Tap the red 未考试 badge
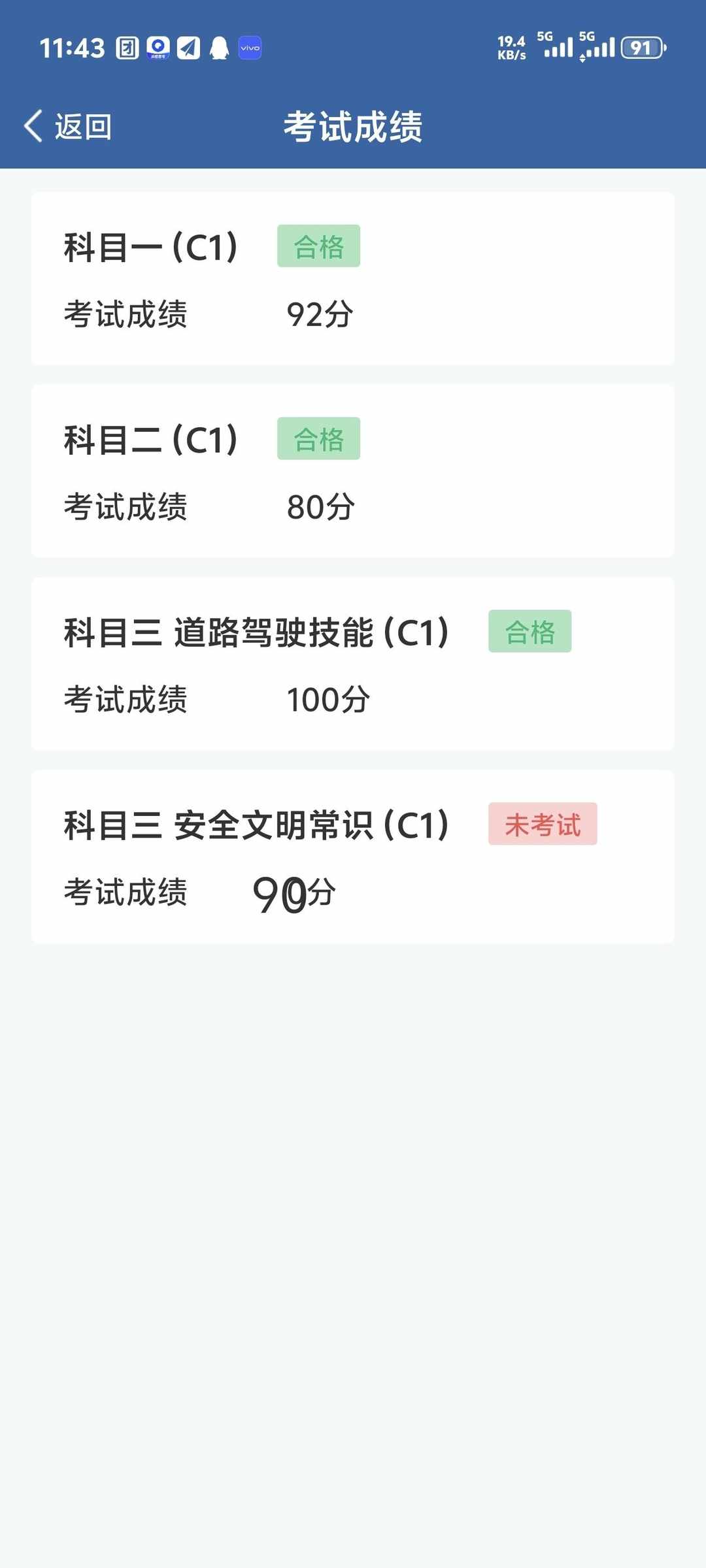The image size is (706, 1568). 543,825
